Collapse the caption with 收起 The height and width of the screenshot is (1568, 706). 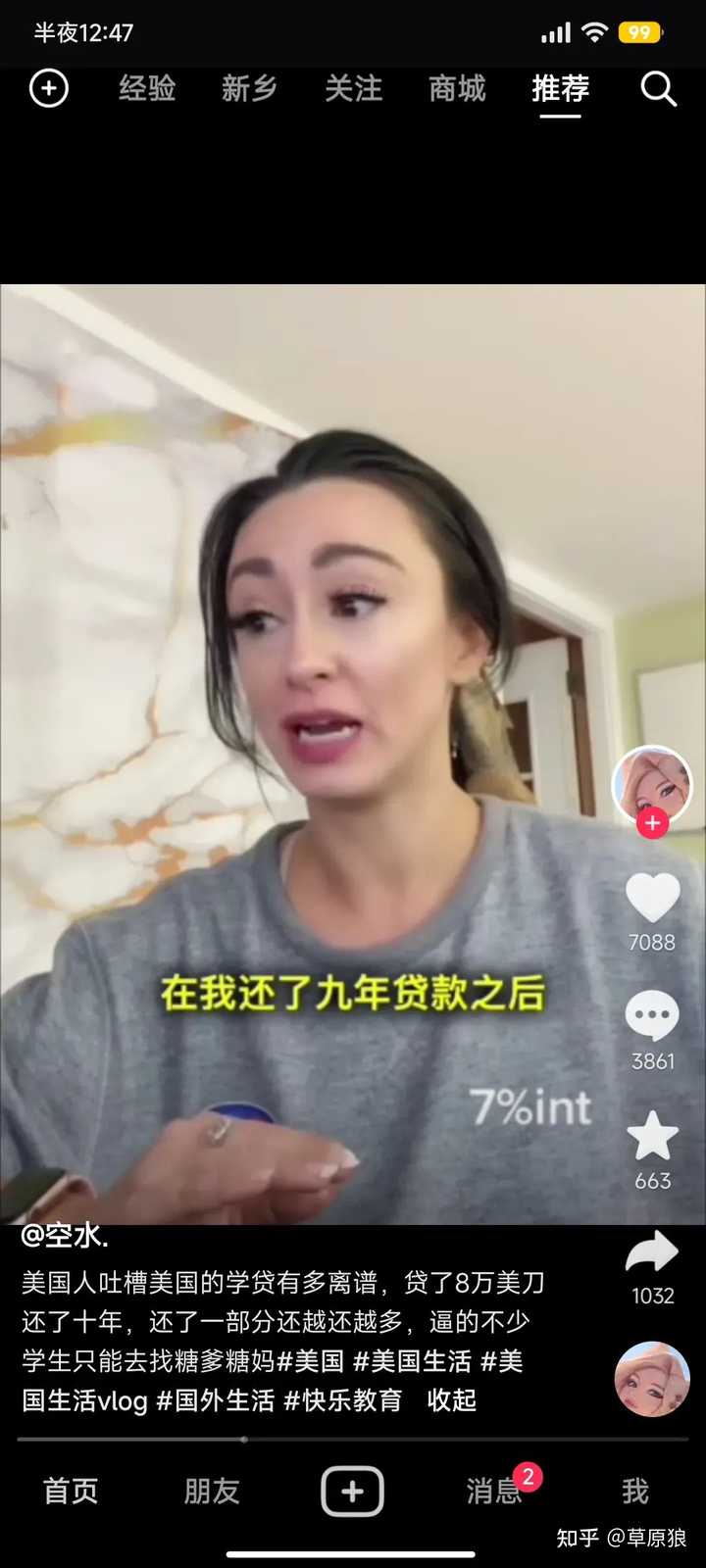(x=452, y=1400)
